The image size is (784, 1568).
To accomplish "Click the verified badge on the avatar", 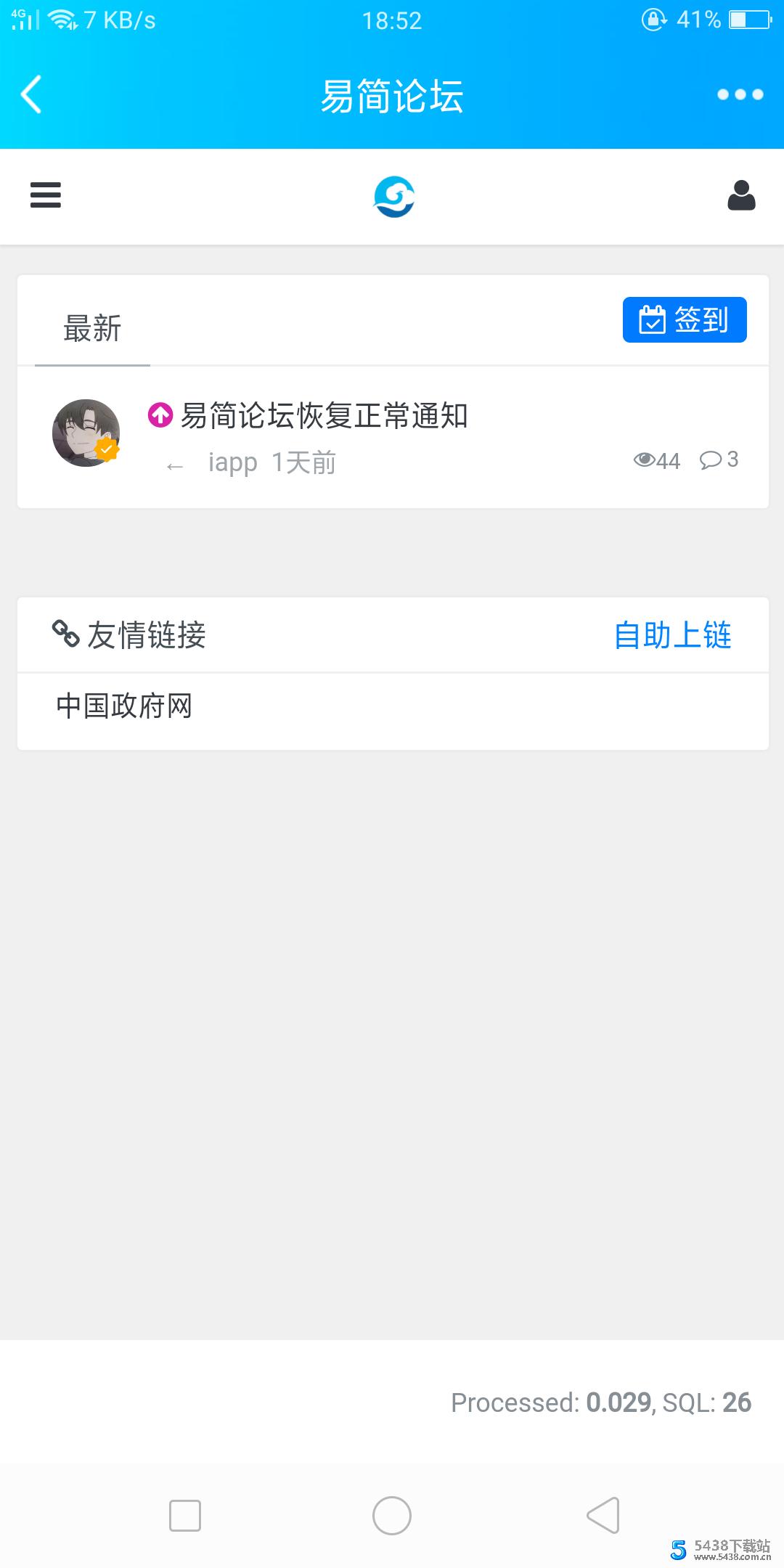I will coord(107,449).
